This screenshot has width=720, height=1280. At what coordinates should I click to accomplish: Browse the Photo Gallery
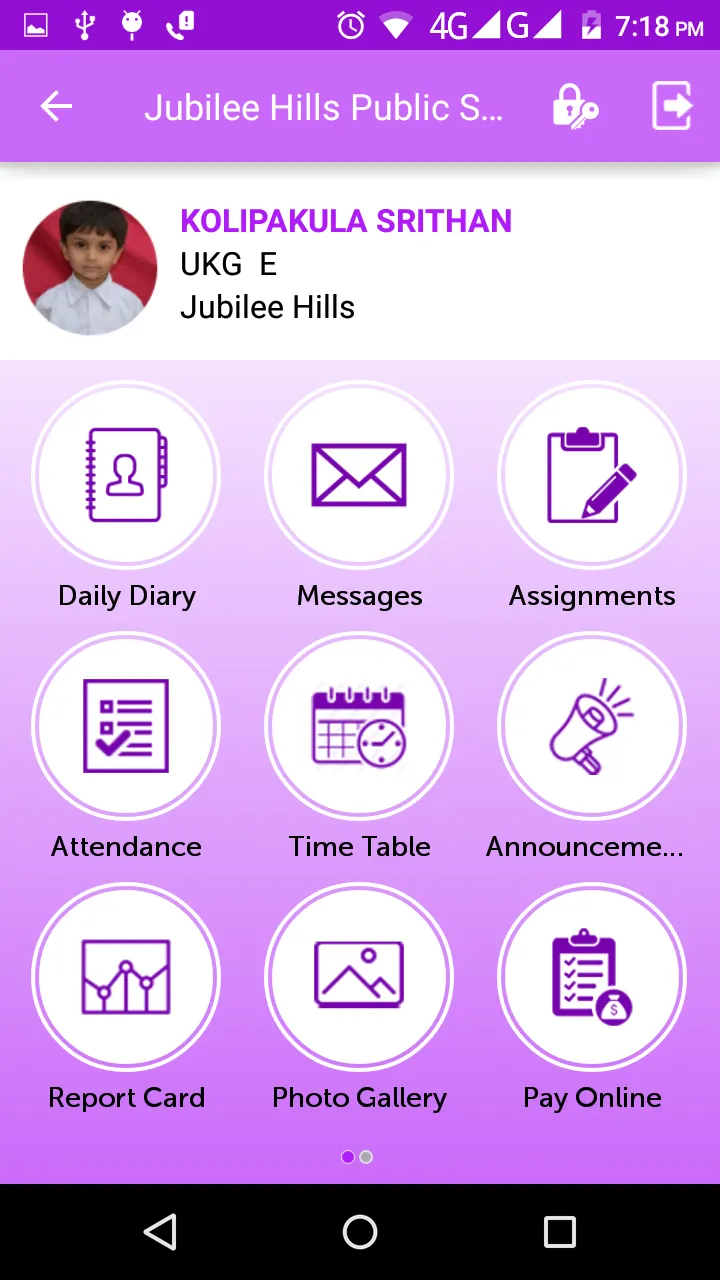point(359,977)
